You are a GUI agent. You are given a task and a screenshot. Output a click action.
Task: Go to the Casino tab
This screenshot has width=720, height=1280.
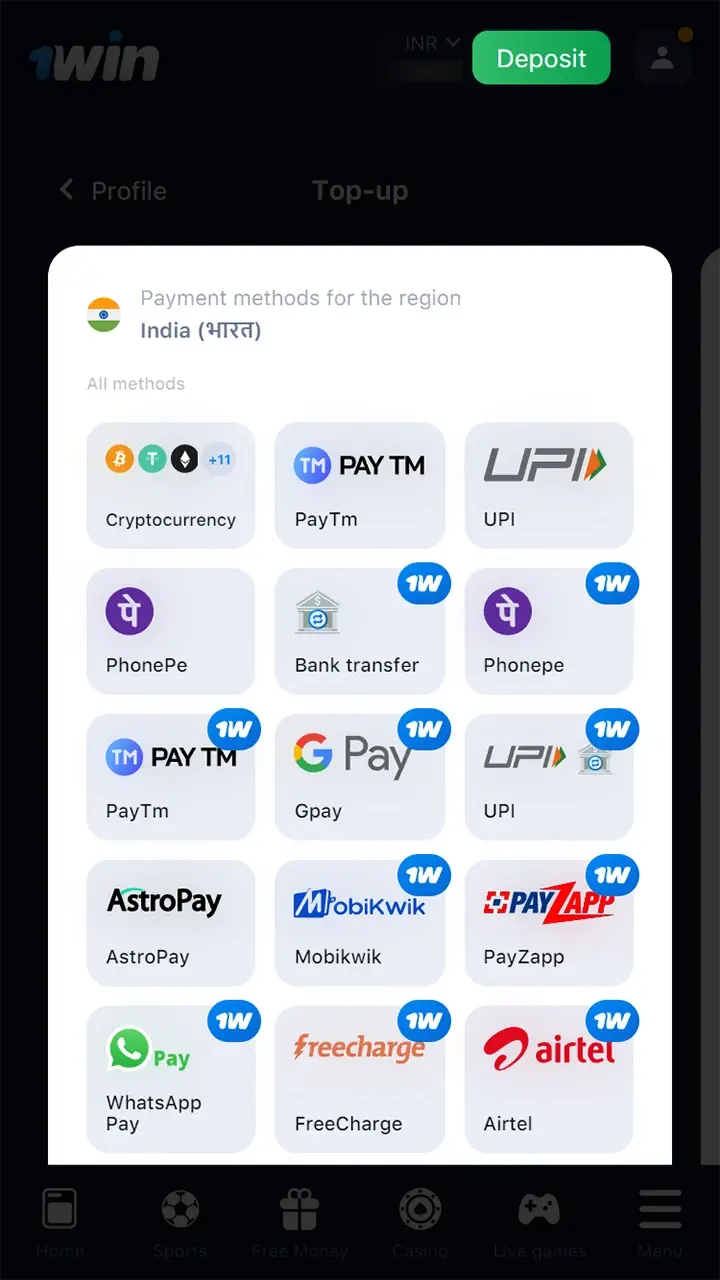420,1222
